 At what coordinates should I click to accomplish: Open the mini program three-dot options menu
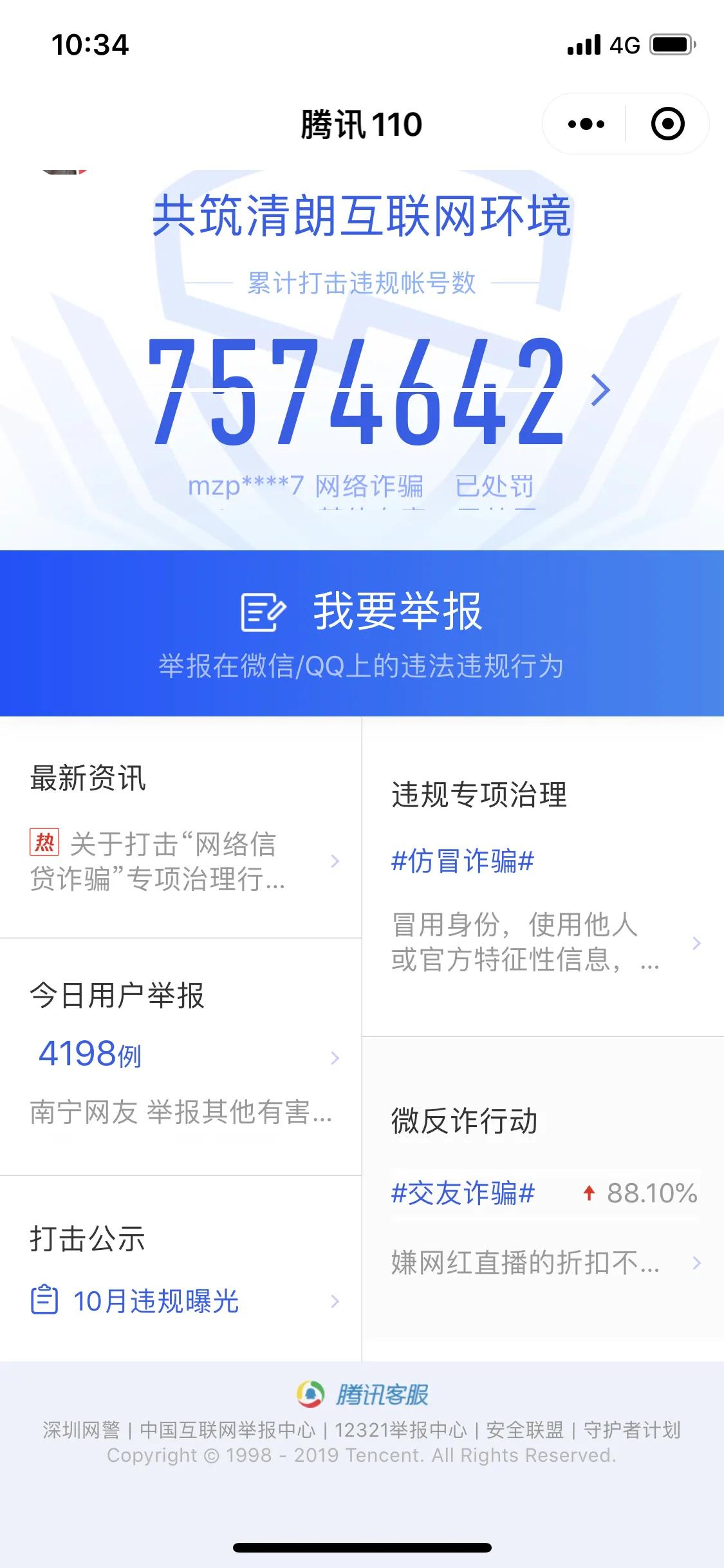[584, 124]
